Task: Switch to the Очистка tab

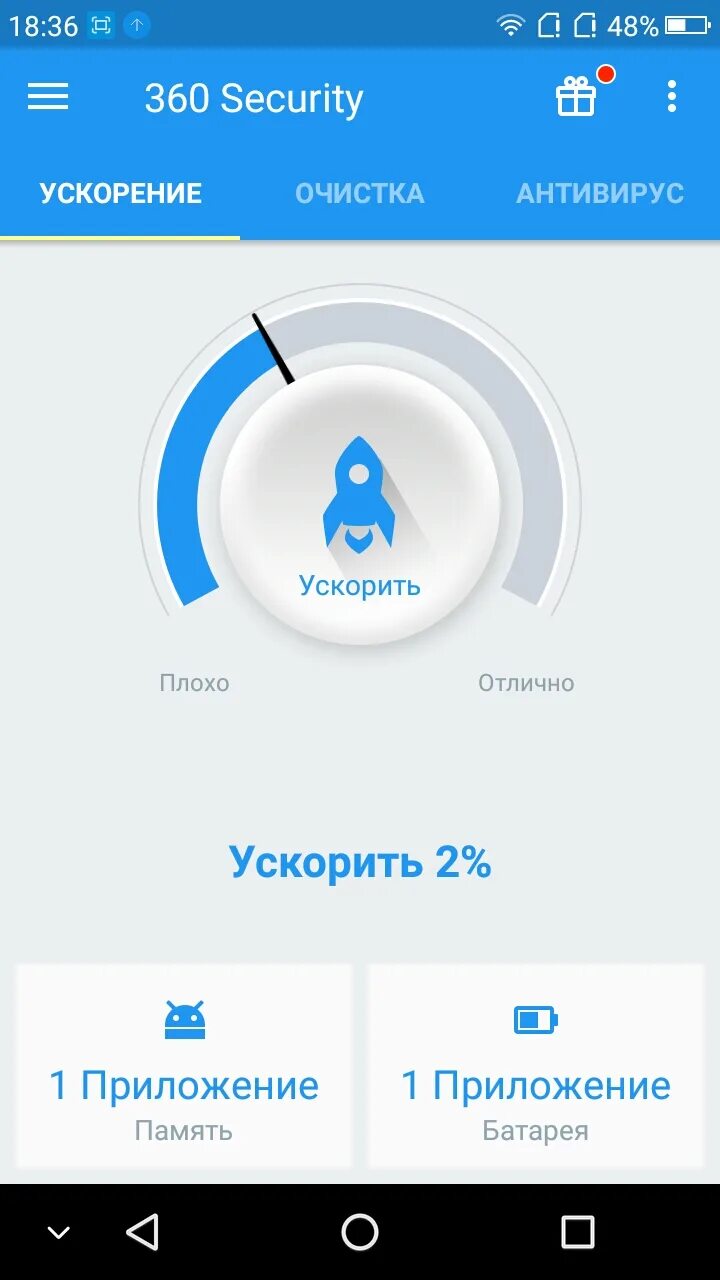Action: point(360,193)
